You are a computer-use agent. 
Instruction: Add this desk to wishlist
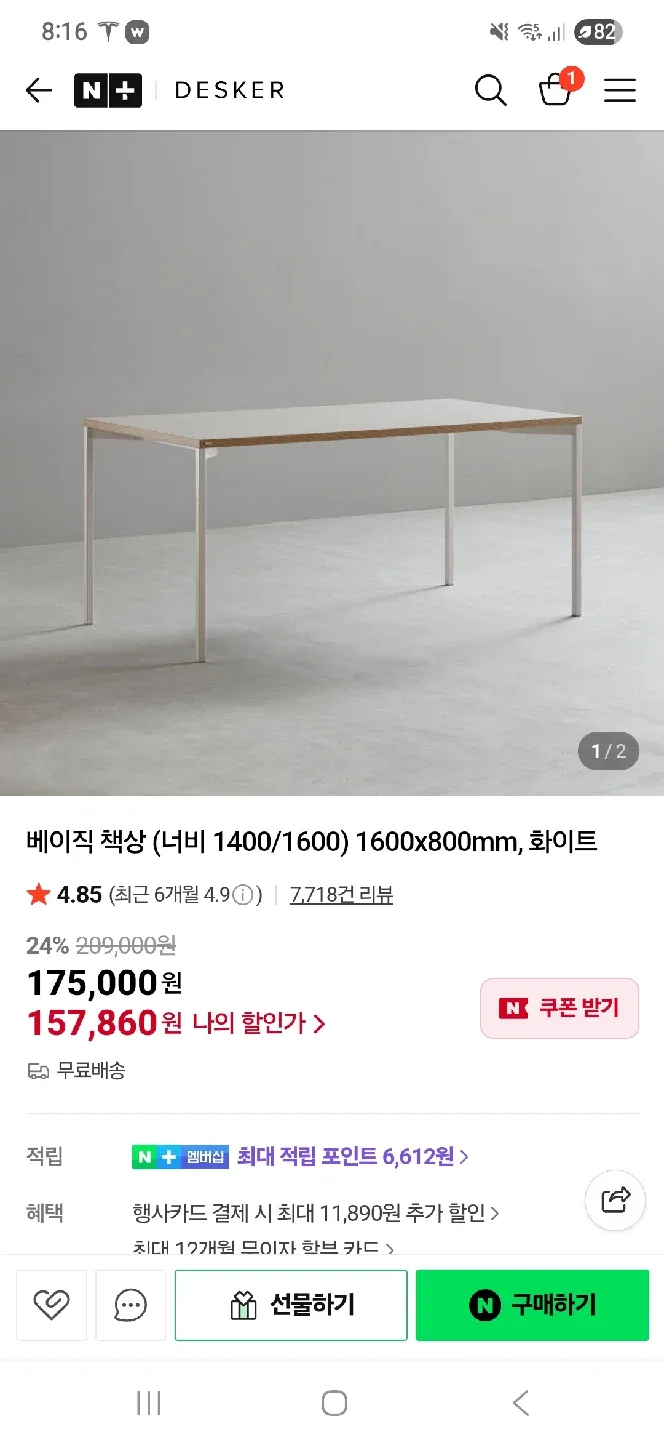(51, 1305)
